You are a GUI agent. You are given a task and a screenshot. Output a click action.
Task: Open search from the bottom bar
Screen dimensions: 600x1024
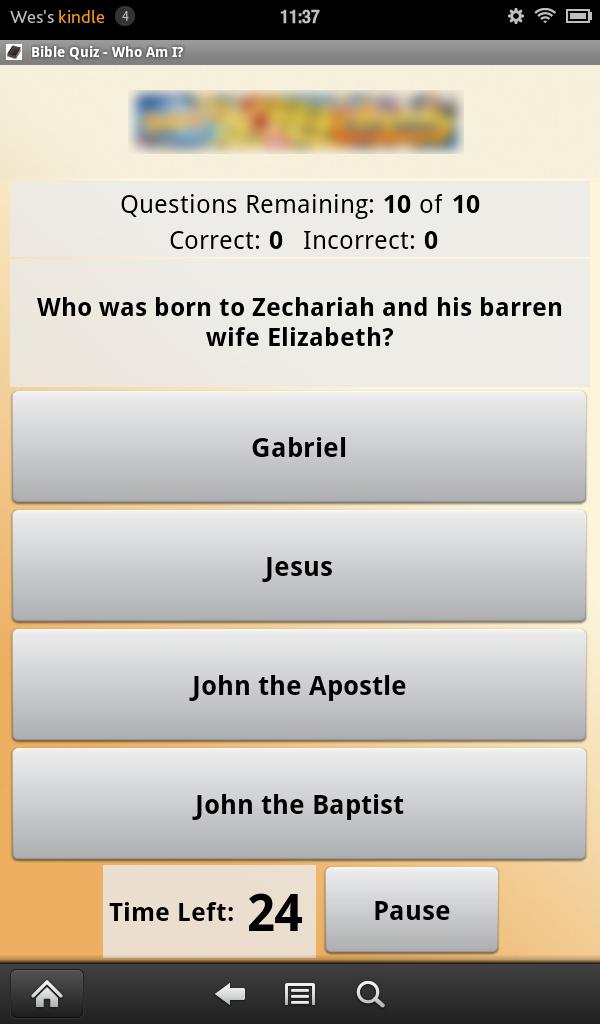(x=370, y=993)
